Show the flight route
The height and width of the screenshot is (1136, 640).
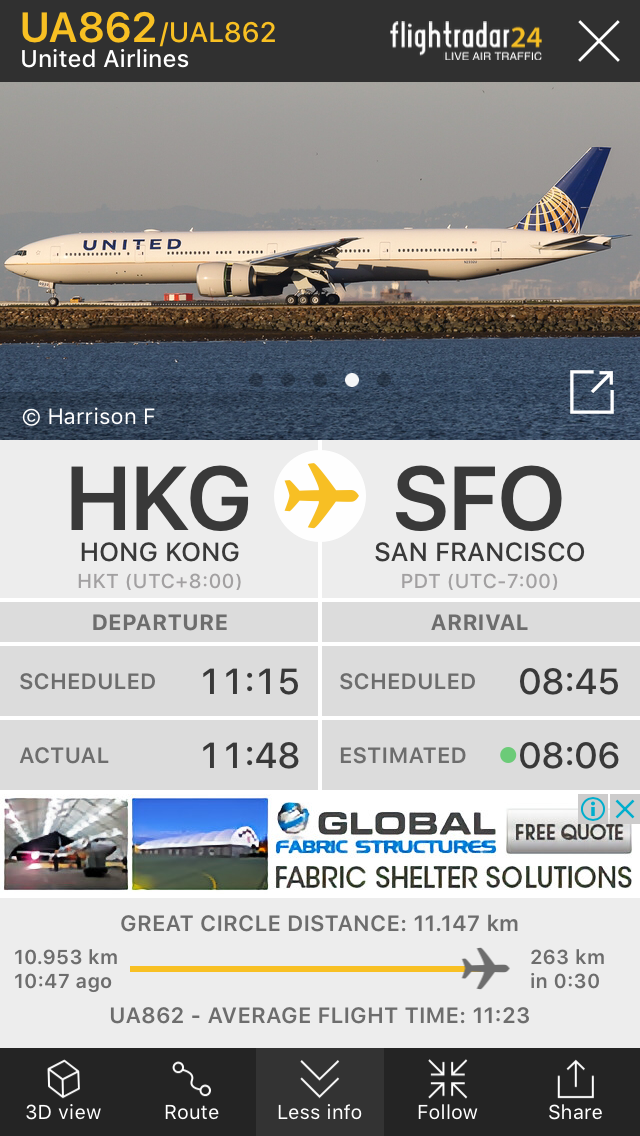[x=191, y=1091]
